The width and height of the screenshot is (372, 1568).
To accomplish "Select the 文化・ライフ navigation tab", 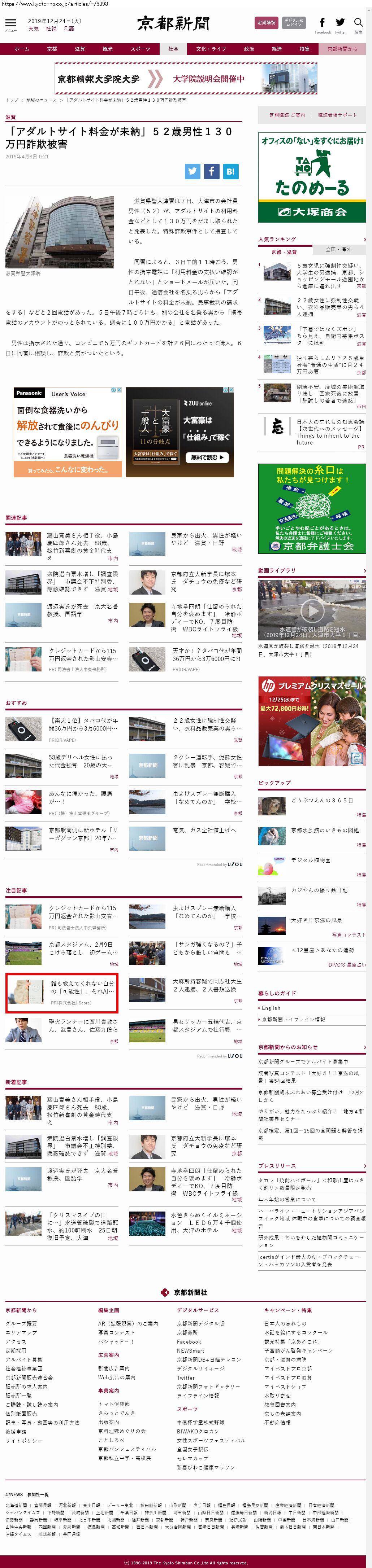I will point(211,49).
